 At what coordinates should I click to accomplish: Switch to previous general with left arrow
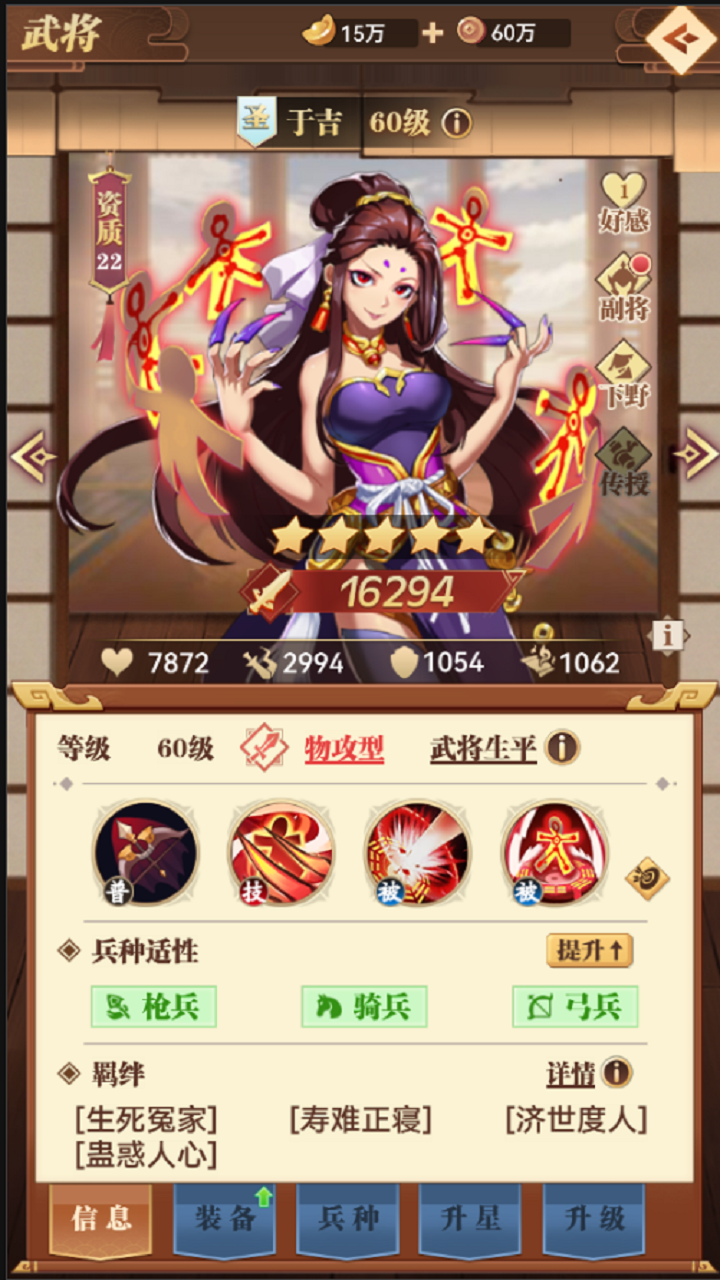pos(30,457)
